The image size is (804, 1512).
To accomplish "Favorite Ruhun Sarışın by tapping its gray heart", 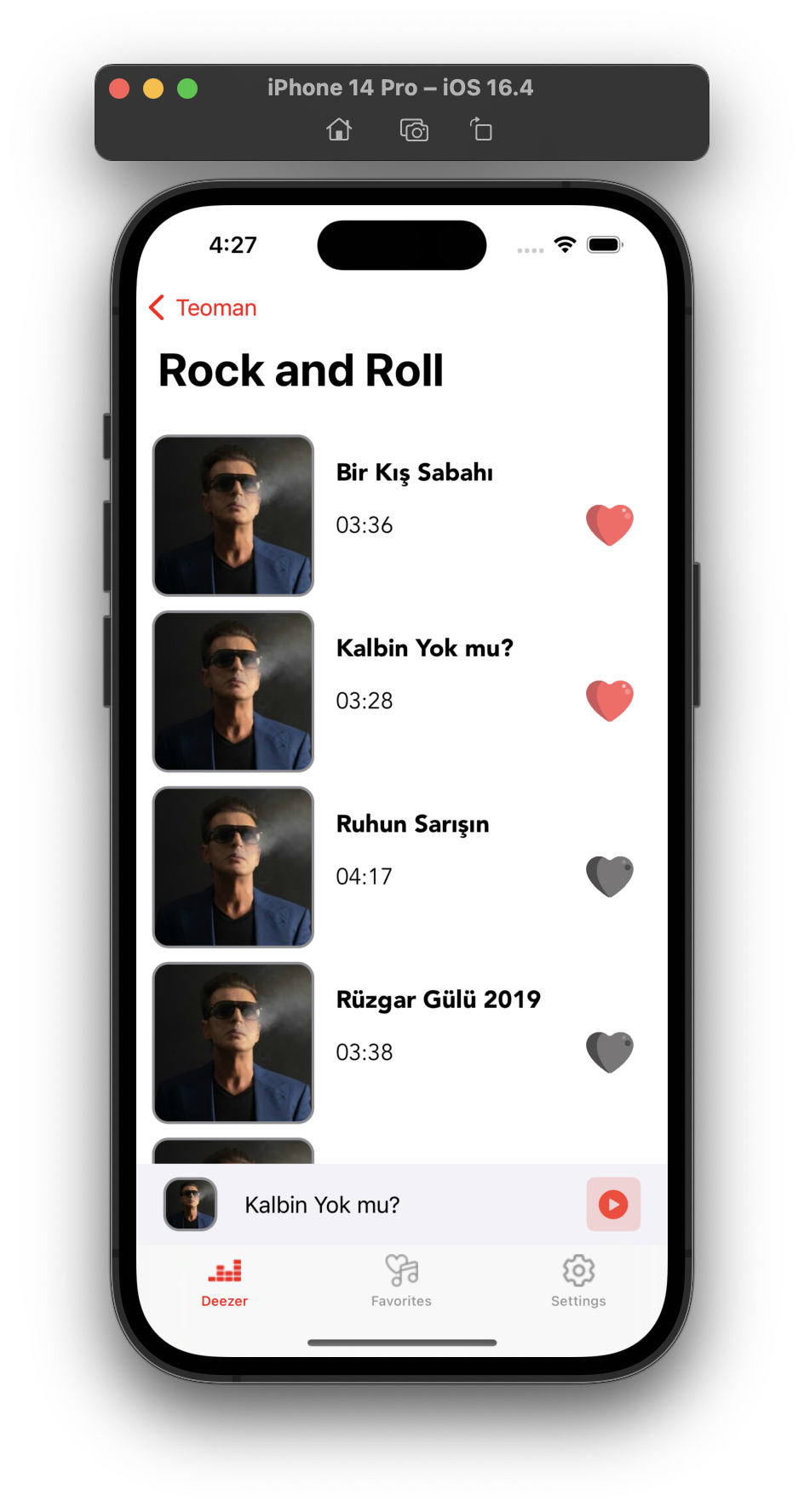I will 610,876.
